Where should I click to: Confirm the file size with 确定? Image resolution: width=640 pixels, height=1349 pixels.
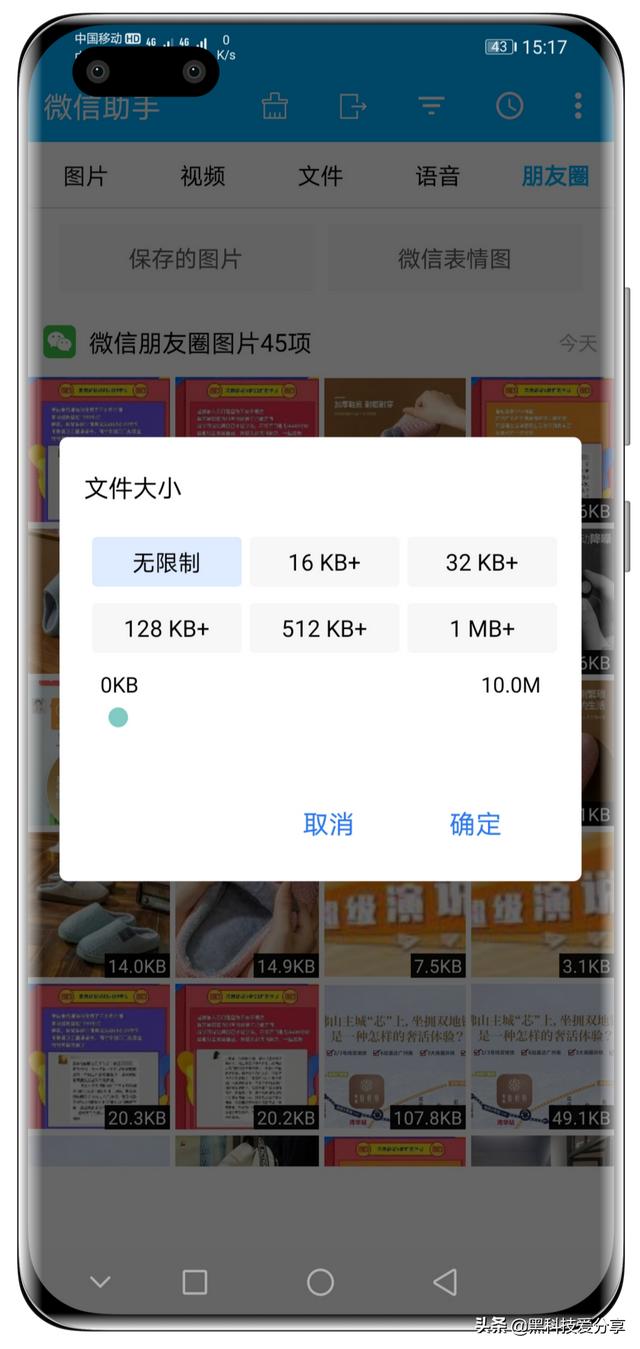click(x=475, y=824)
